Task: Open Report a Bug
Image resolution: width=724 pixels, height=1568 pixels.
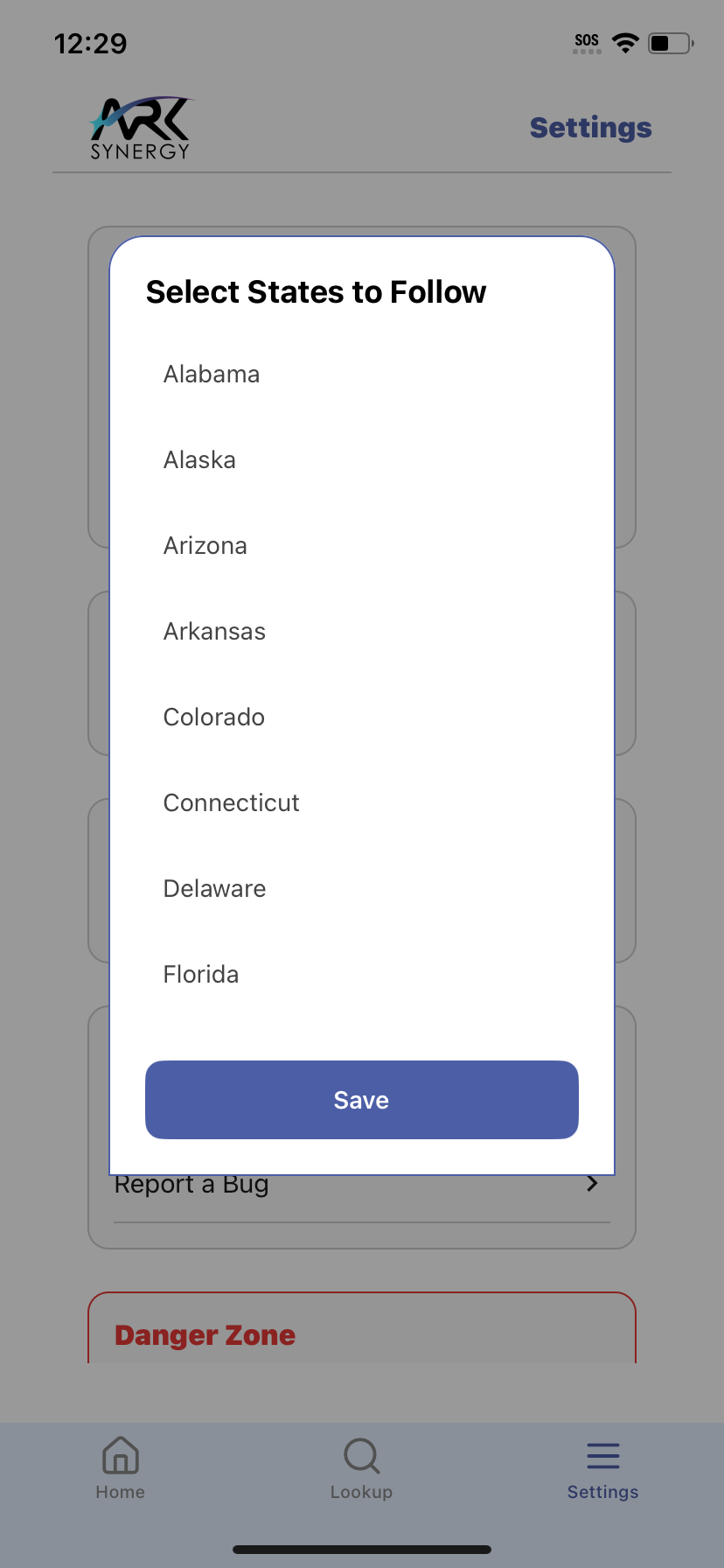Action: [x=191, y=1183]
